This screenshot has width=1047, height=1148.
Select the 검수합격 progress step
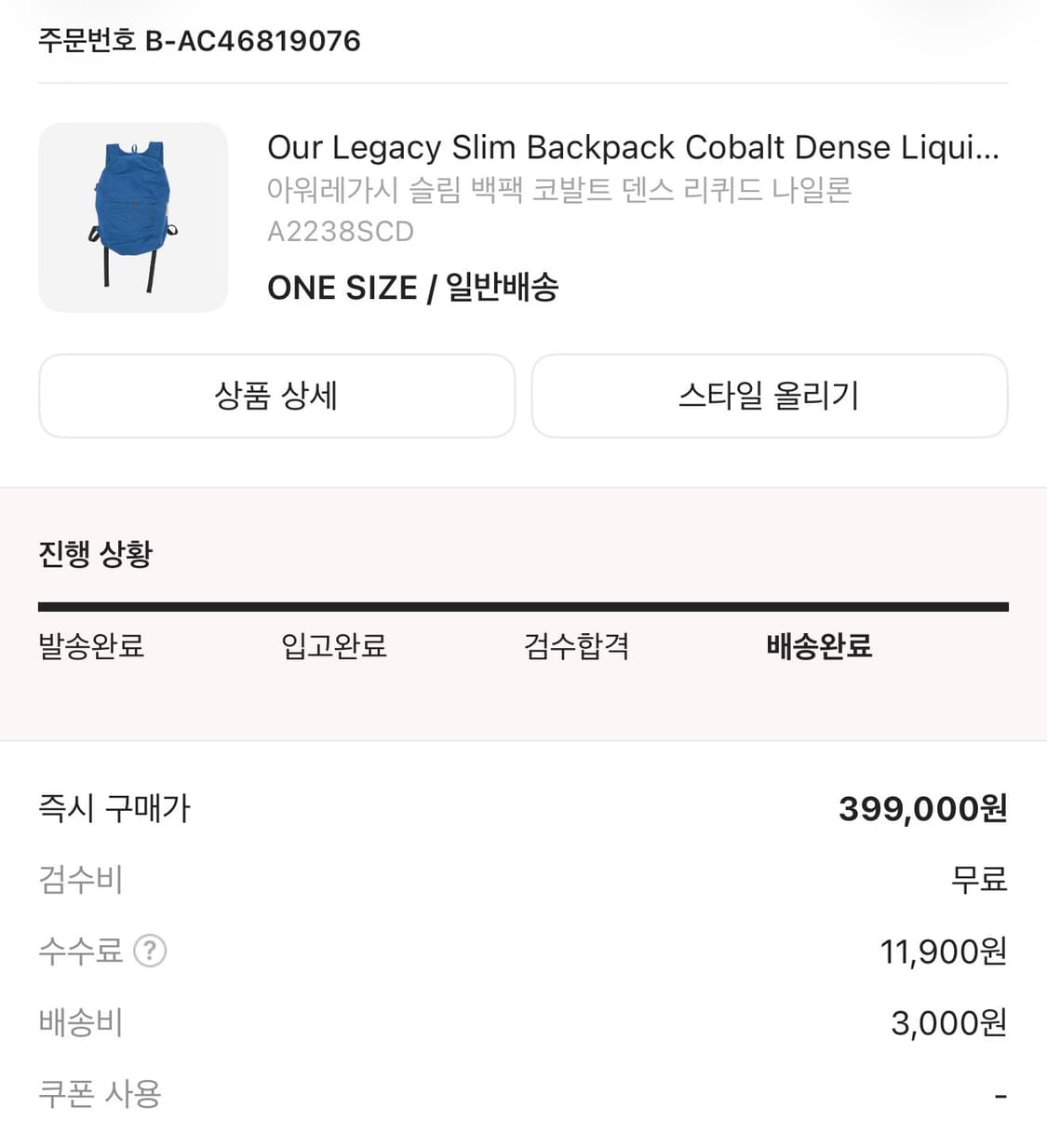click(577, 646)
